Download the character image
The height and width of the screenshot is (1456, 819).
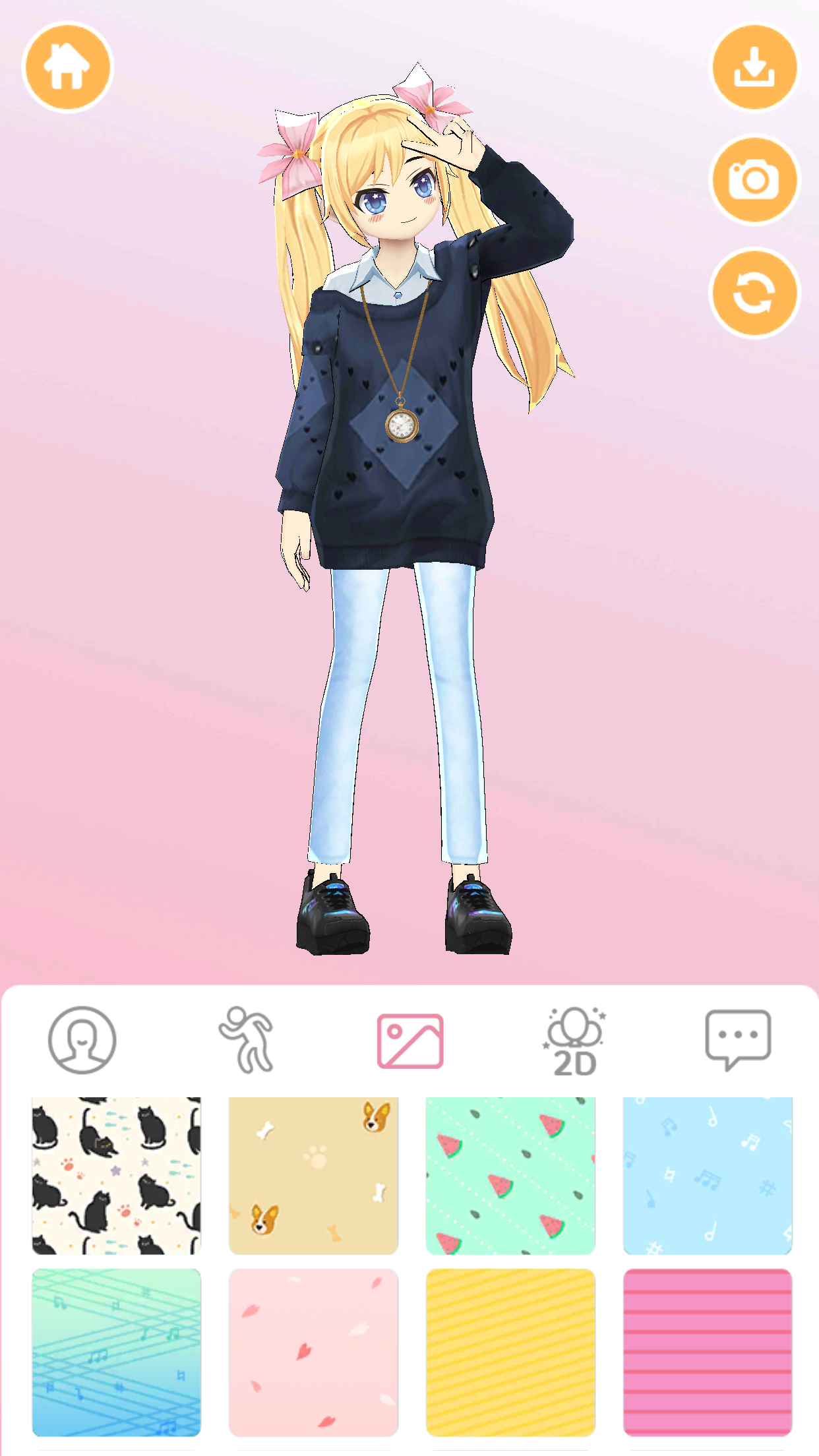[x=754, y=67]
